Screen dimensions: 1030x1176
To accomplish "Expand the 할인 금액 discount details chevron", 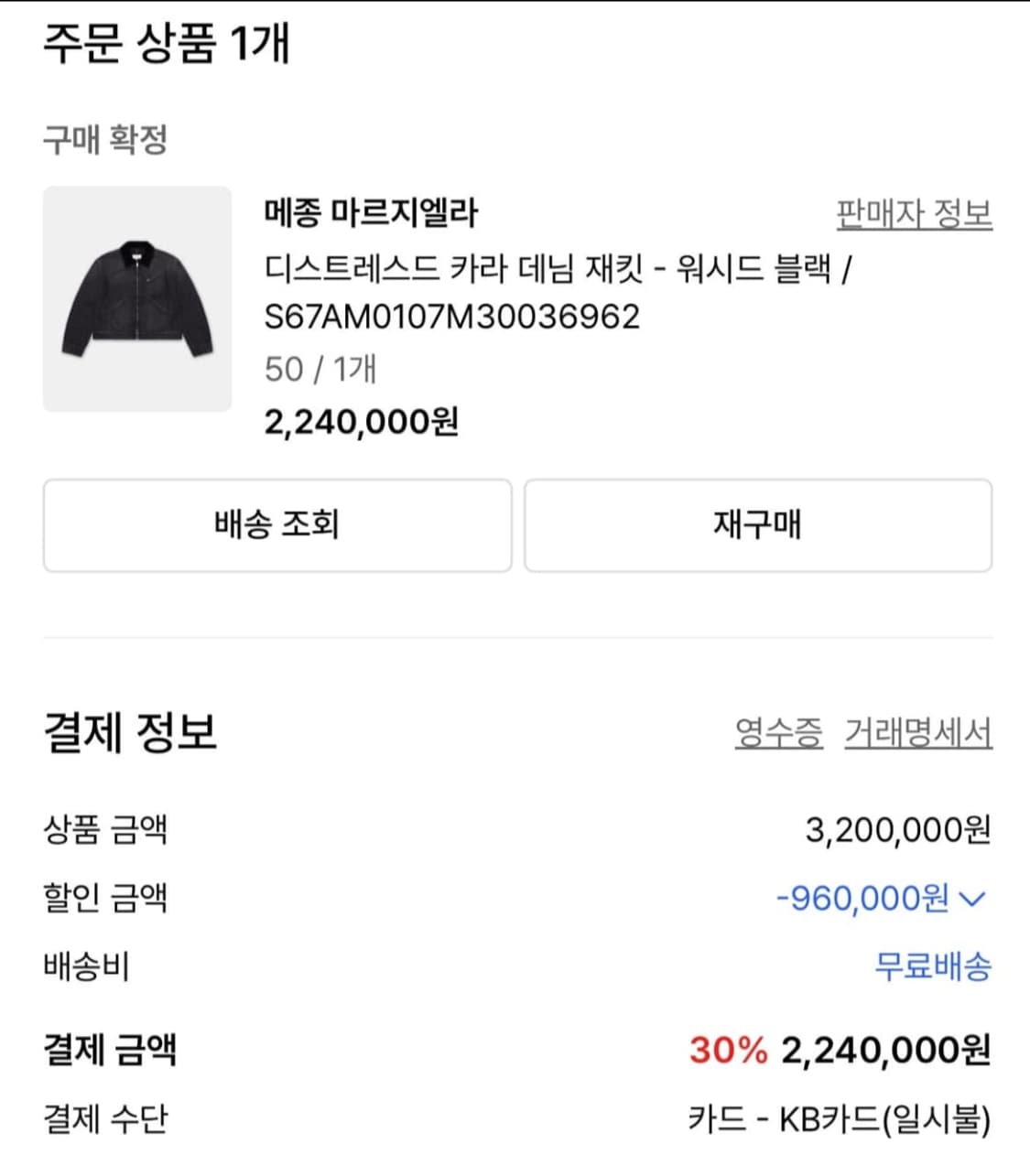I will [x=979, y=899].
